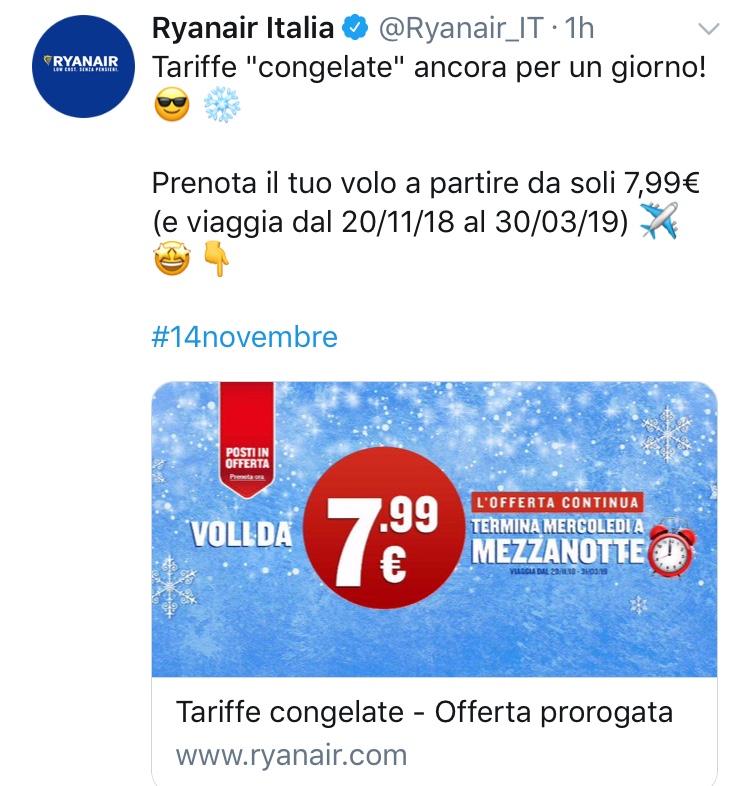Open the #14novembre hashtag
750x786 pixels.
click(244, 337)
